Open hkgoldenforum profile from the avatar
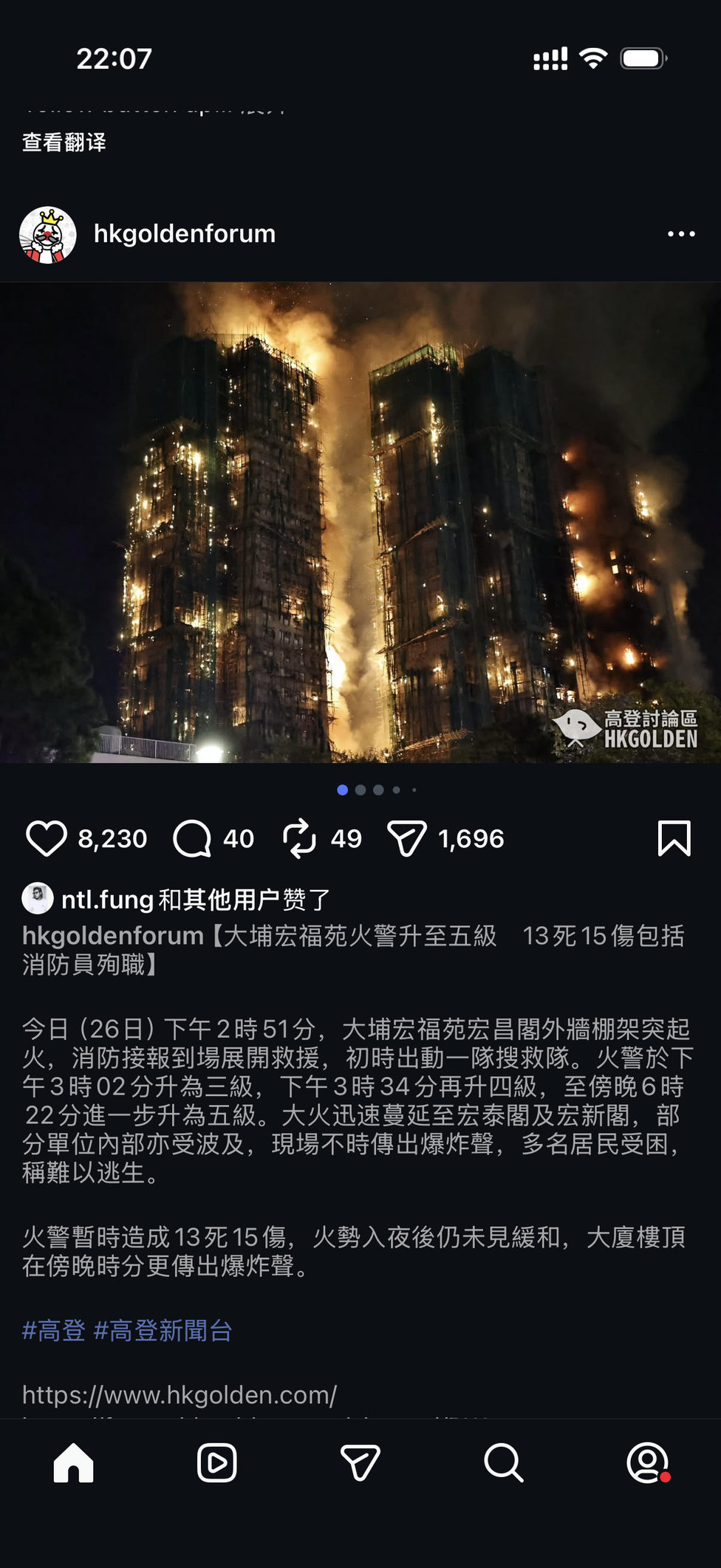 pos(47,235)
